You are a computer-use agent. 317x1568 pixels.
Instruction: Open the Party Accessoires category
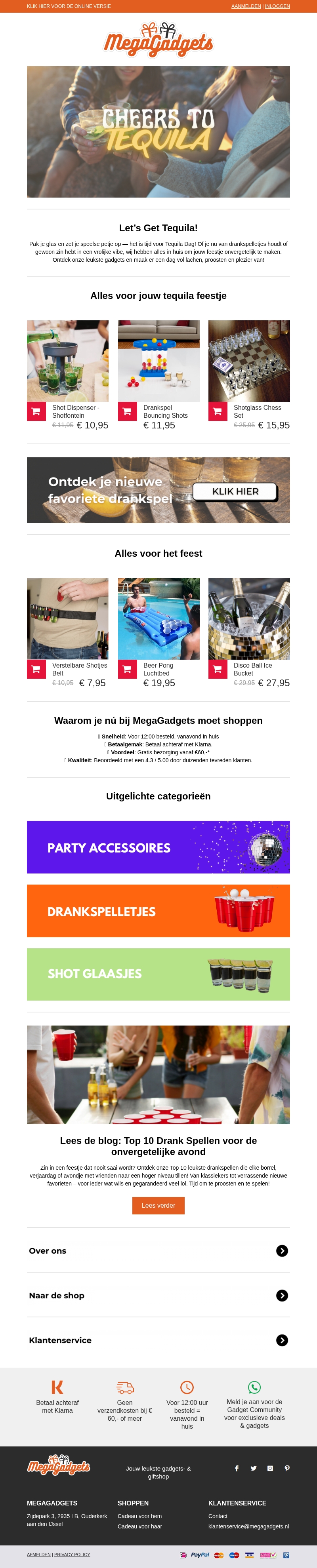click(158, 847)
